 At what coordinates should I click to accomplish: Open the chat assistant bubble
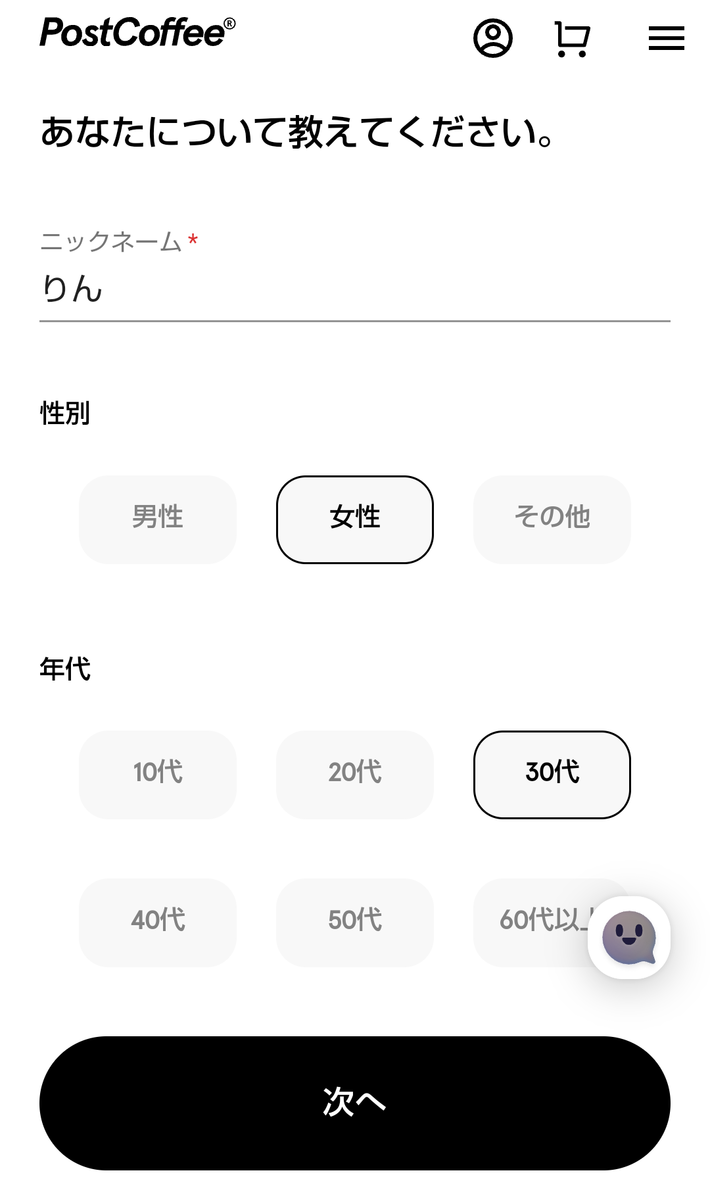(629, 938)
